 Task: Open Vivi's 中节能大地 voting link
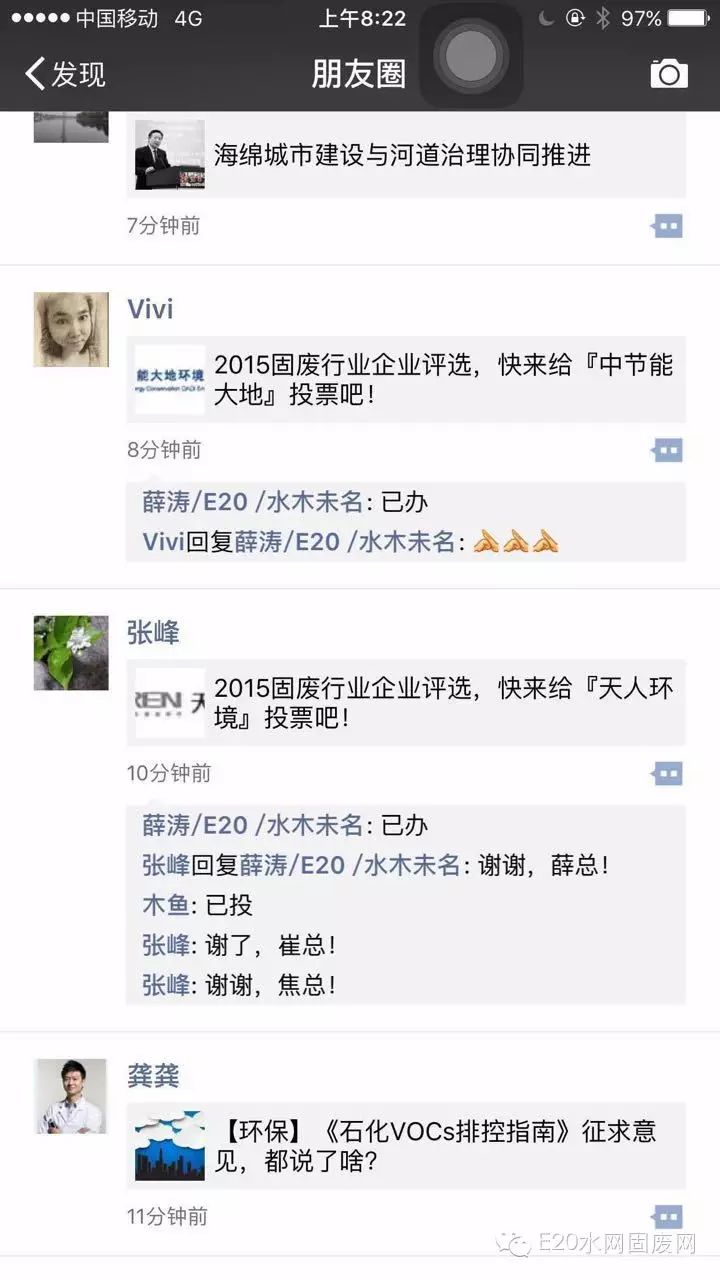pos(405,379)
